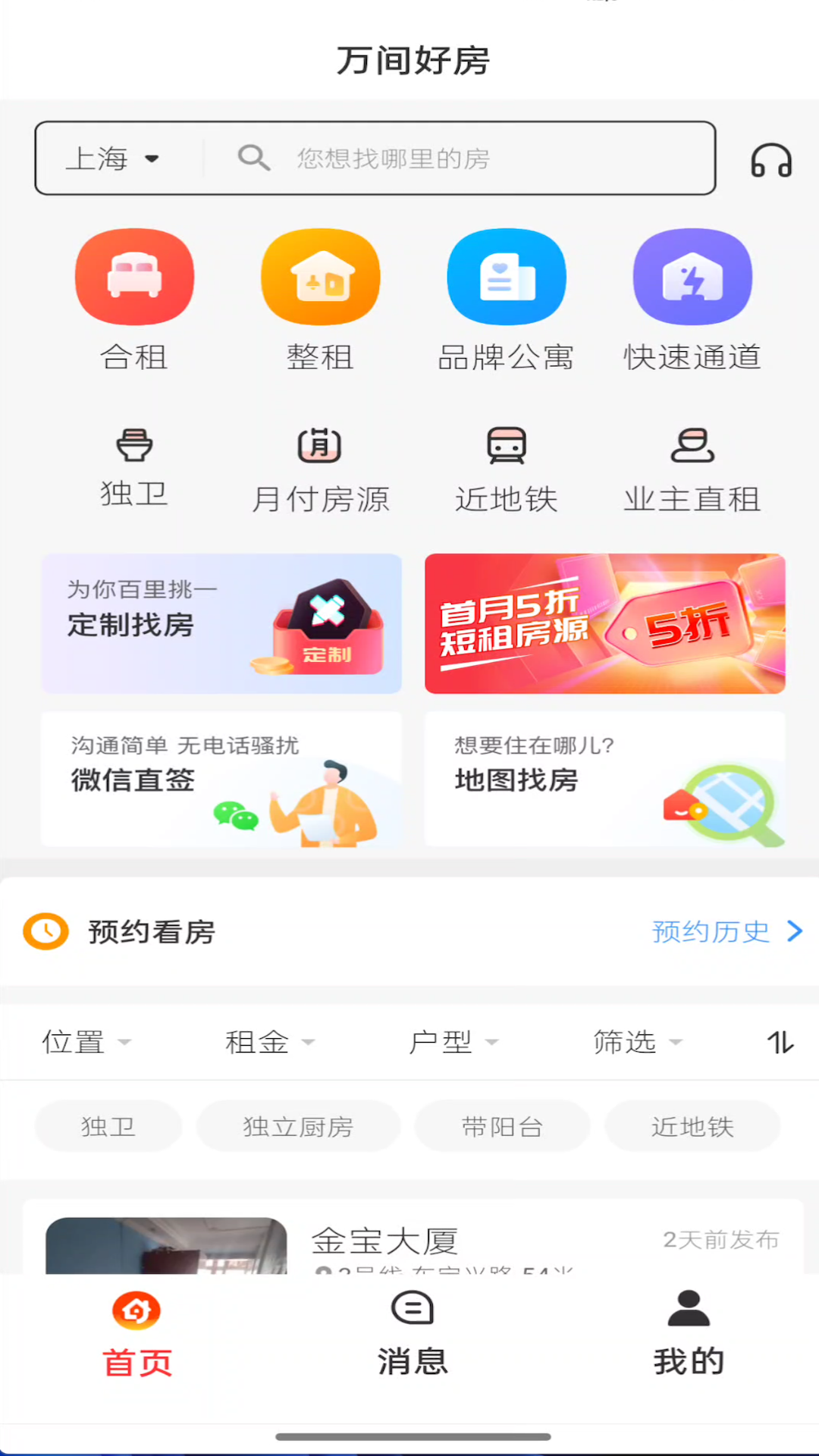Toggle the sort order arrows icon

(x=780, y=1043)
